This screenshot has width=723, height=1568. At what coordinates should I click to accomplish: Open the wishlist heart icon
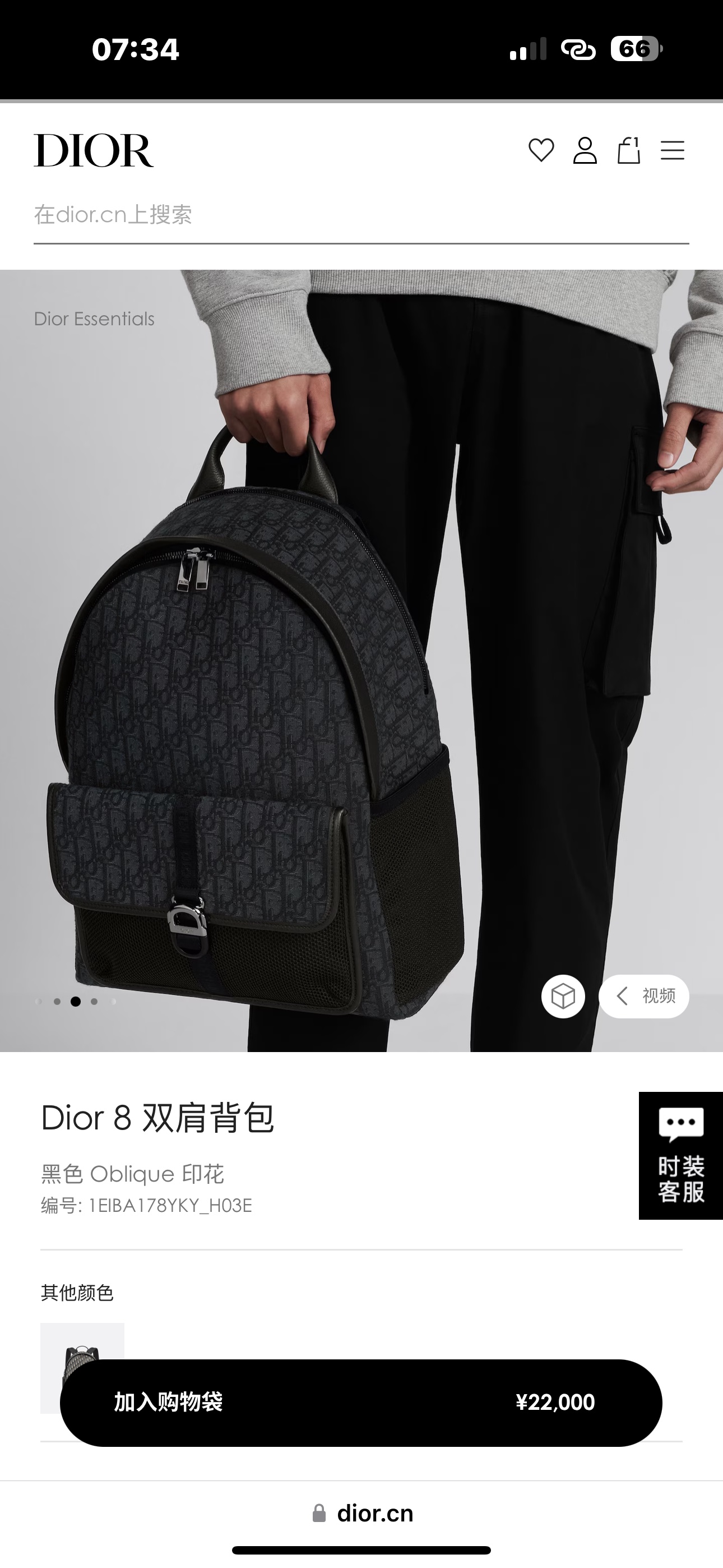tap(541, 150)
